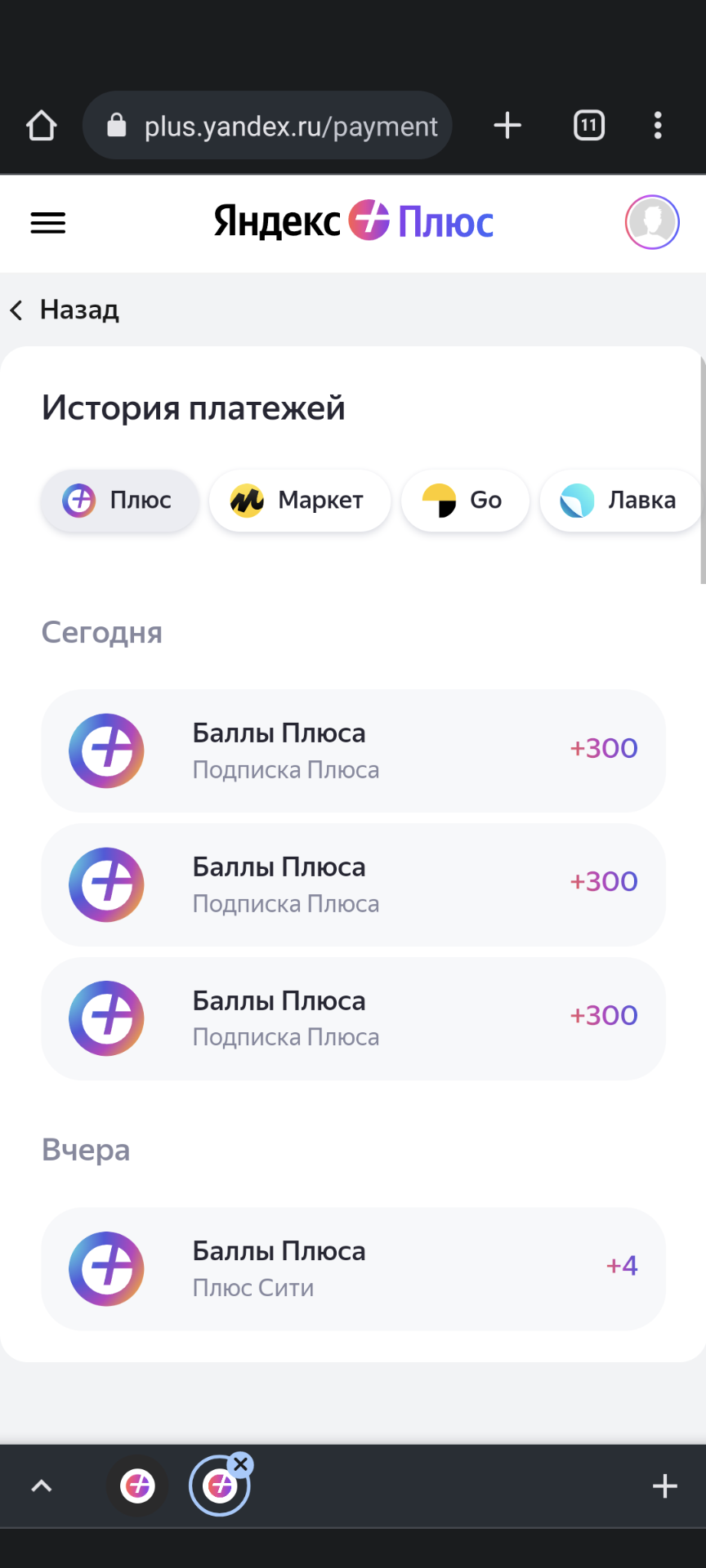The image size is (706, 1568).
Task: Open the Яндекс Плюс logo home page
Action: coord(353,221)
